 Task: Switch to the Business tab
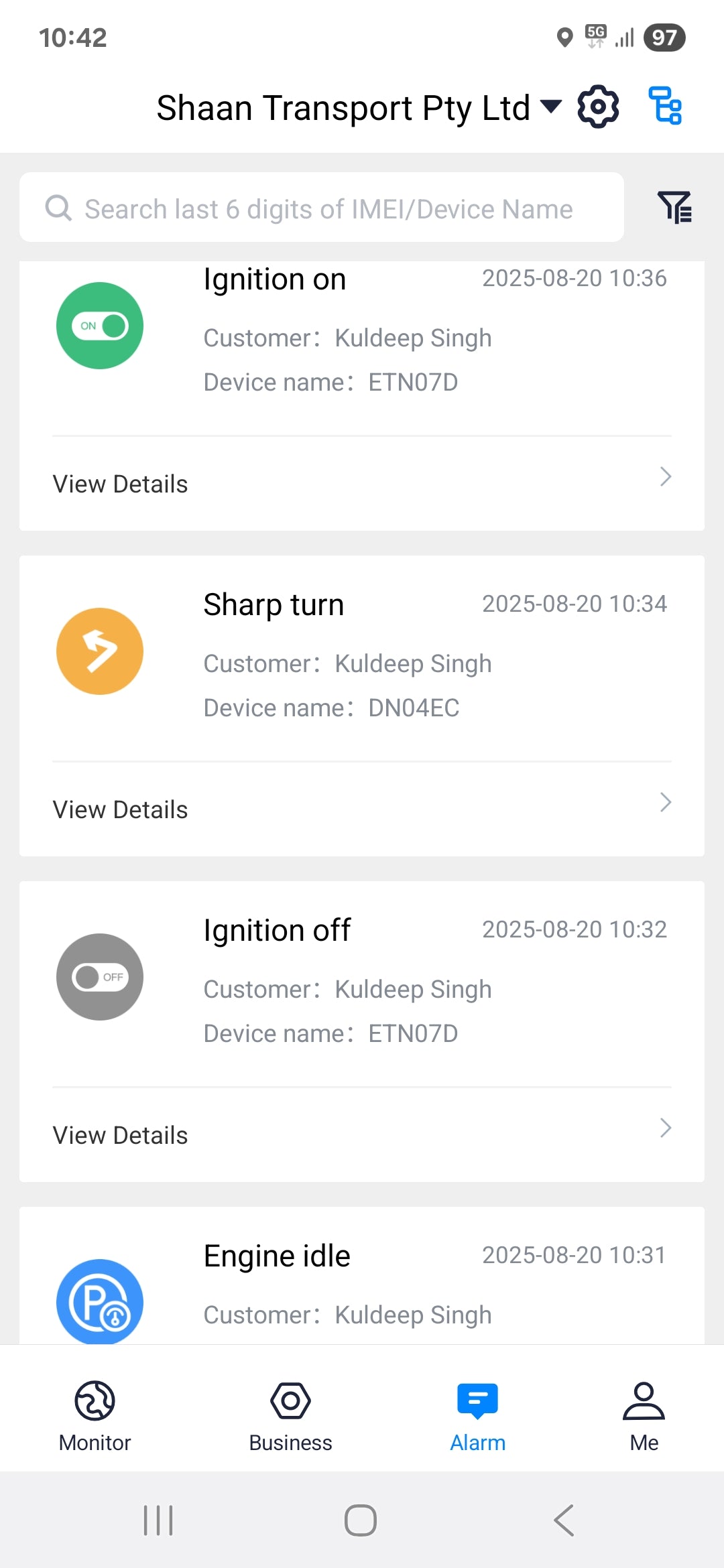pos(290,1415)
